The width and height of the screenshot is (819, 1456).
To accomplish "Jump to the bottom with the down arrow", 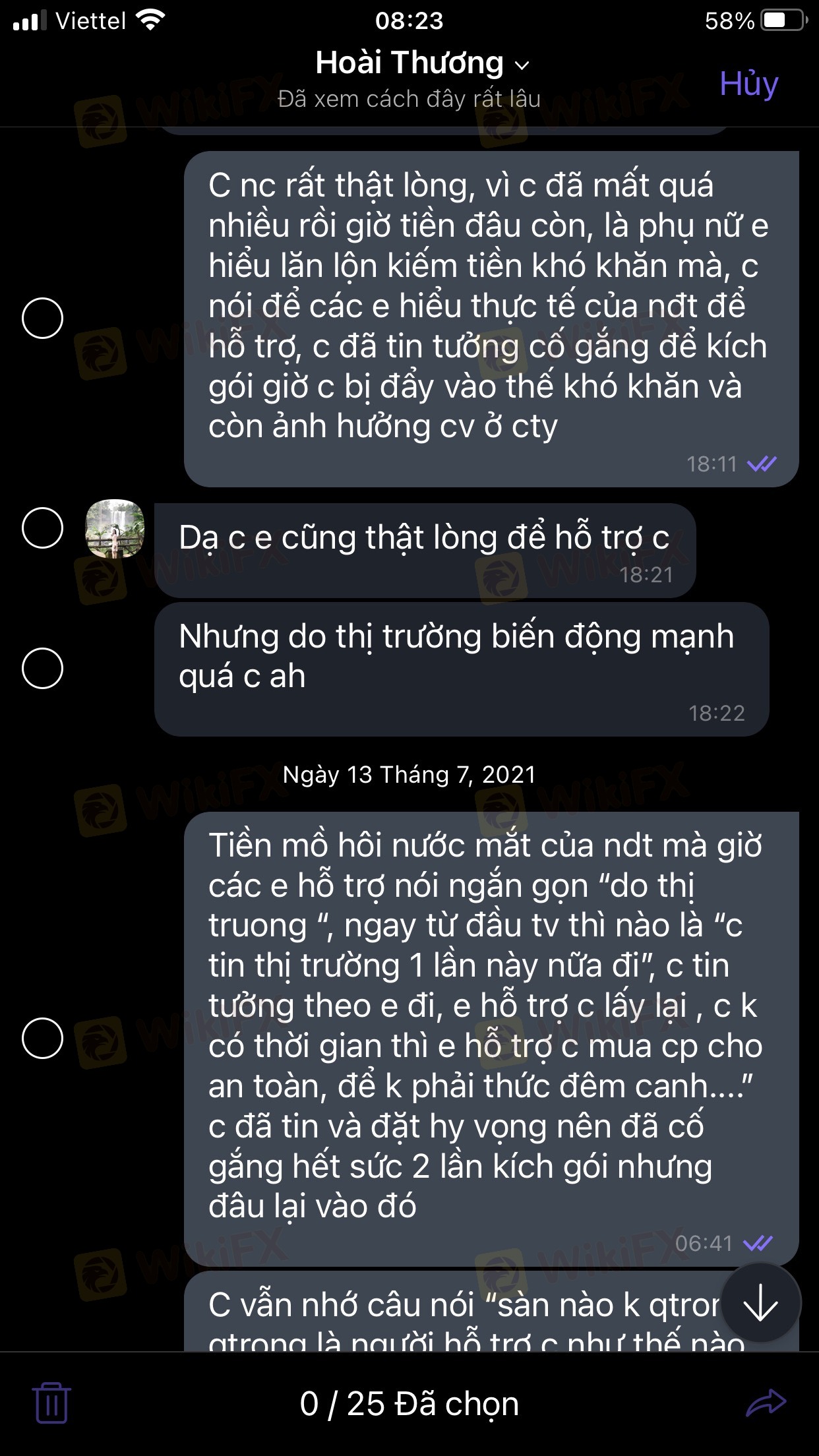I will [x=761, y=1303].
